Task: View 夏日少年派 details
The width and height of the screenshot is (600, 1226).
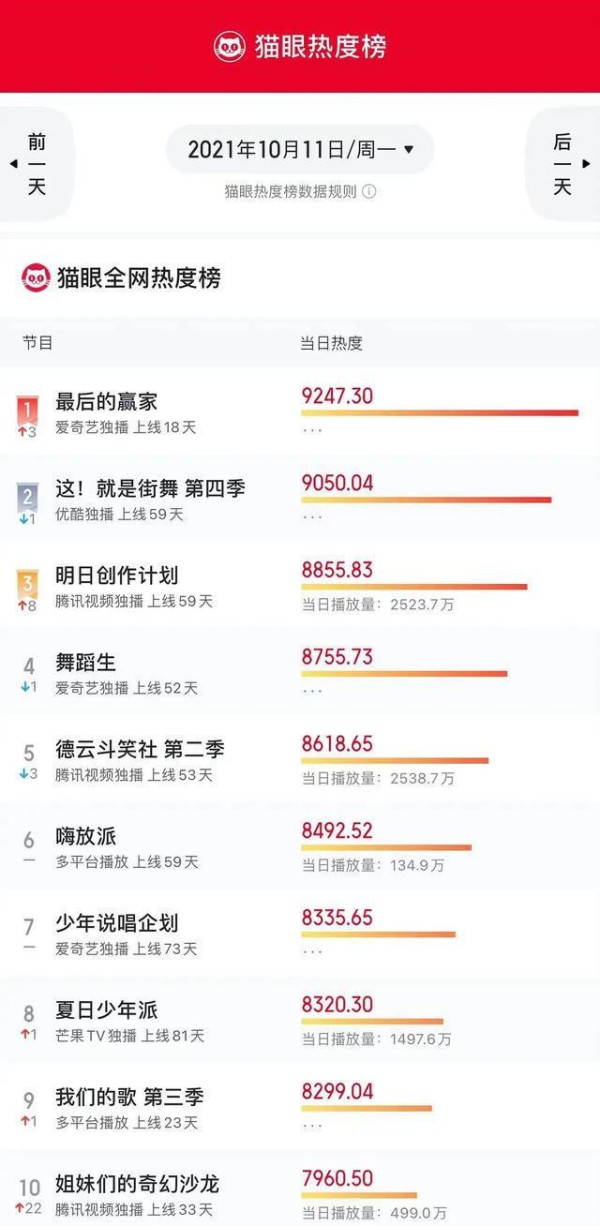Action: (x=300, y=1021)
